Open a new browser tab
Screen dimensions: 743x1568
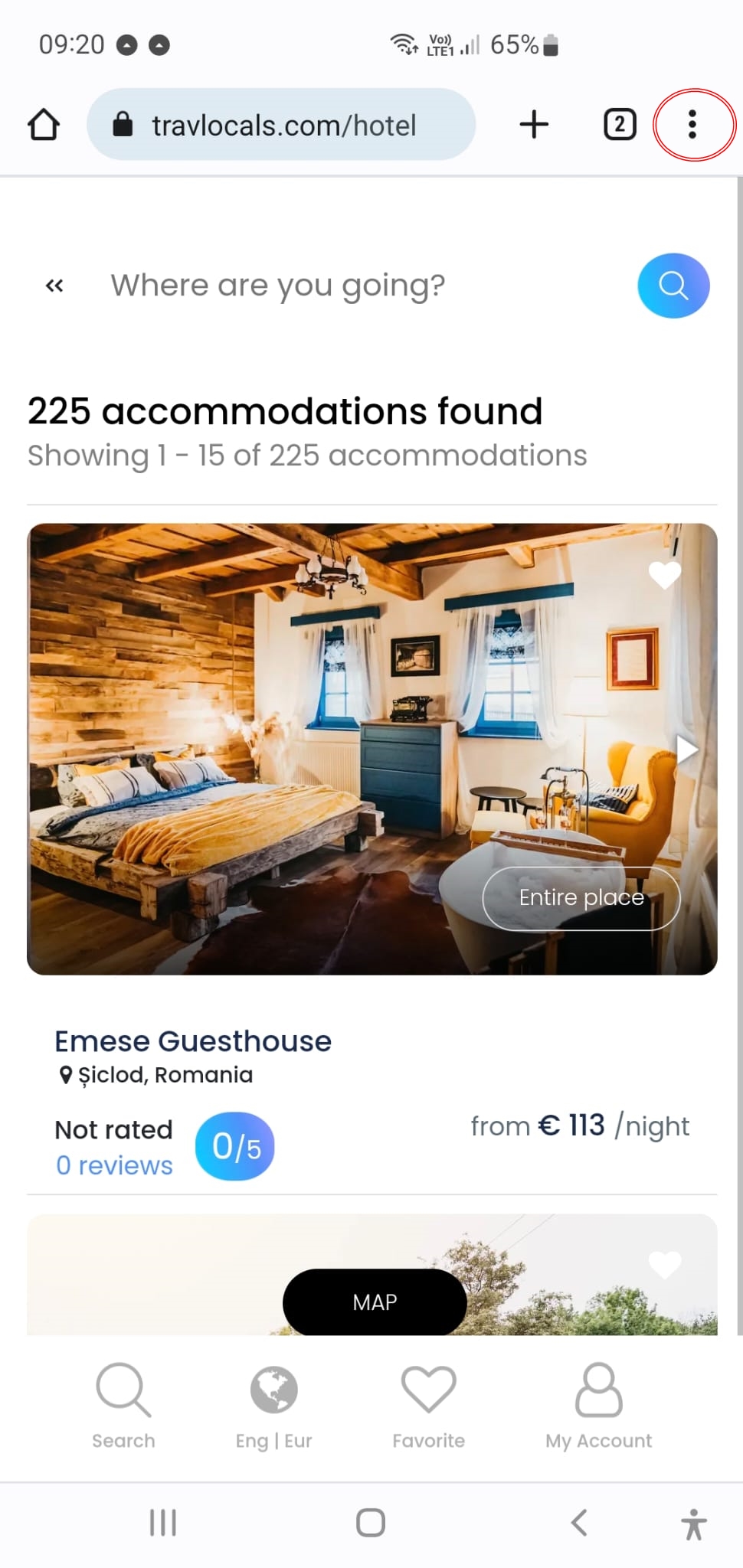tap(534, 124)
